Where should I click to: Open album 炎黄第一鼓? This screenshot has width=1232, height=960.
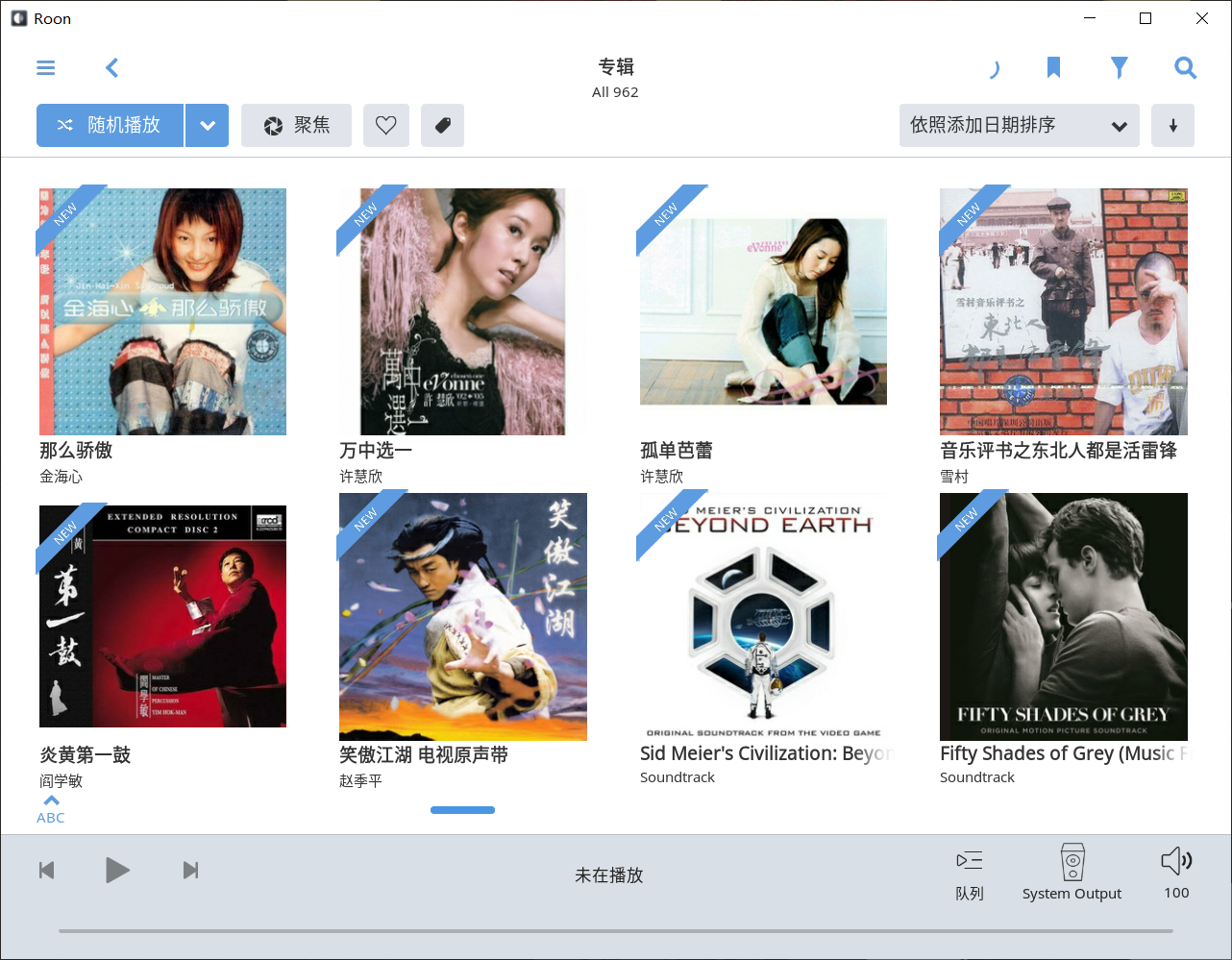click(x=162, y=616)
